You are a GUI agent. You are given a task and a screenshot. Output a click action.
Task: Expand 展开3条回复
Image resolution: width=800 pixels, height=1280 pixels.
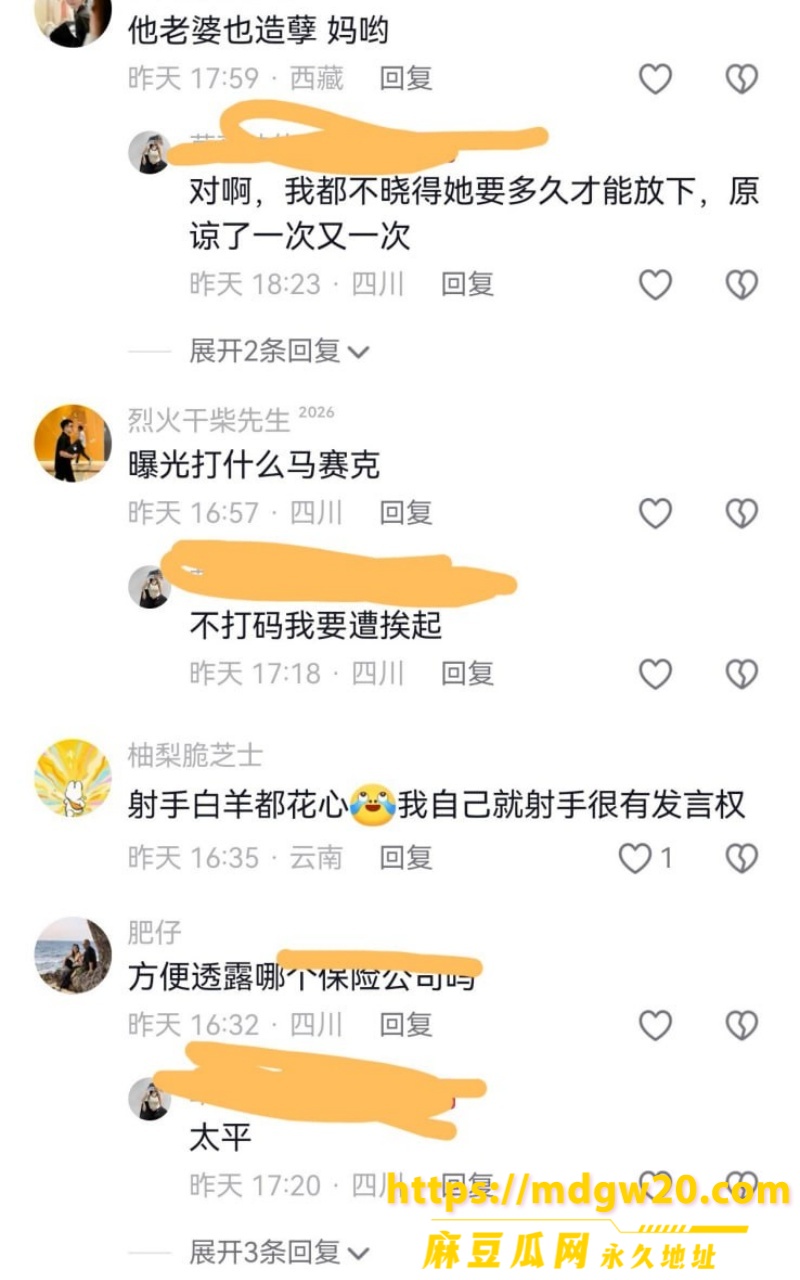tap(280, 1251)
